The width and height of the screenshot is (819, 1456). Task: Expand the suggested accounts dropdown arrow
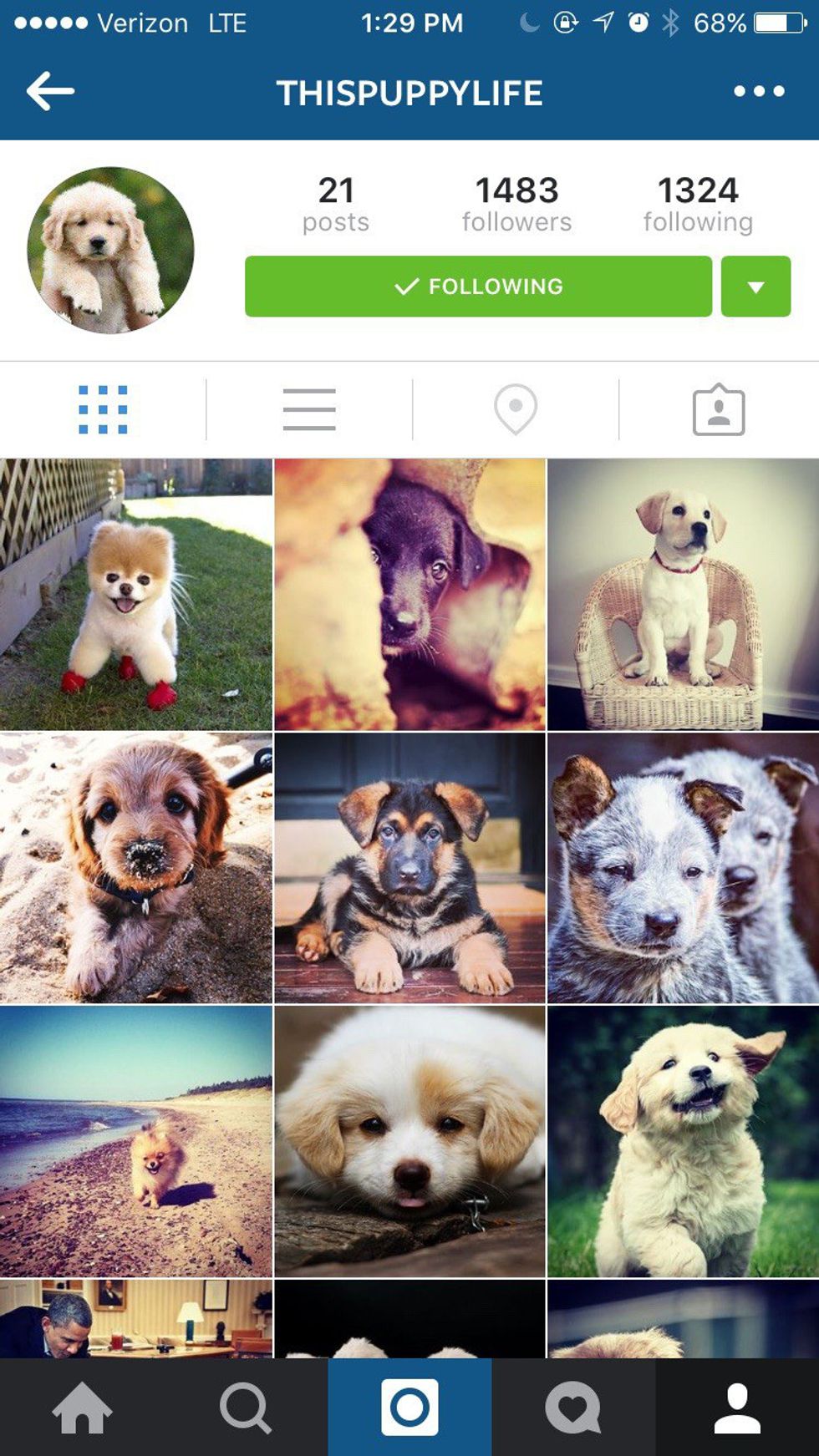755,287
